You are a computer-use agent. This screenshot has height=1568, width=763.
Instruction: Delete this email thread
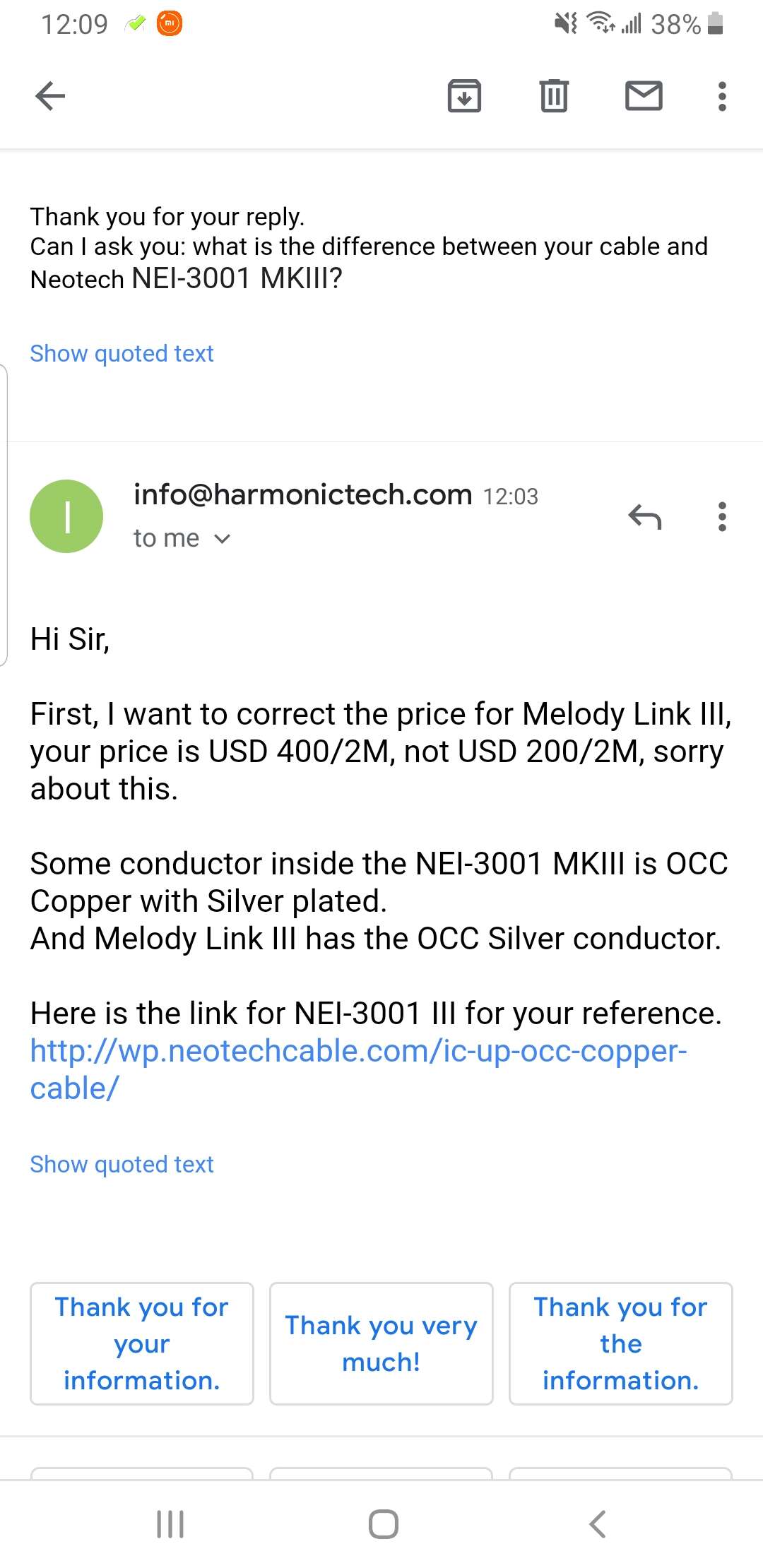pos(554,96)
